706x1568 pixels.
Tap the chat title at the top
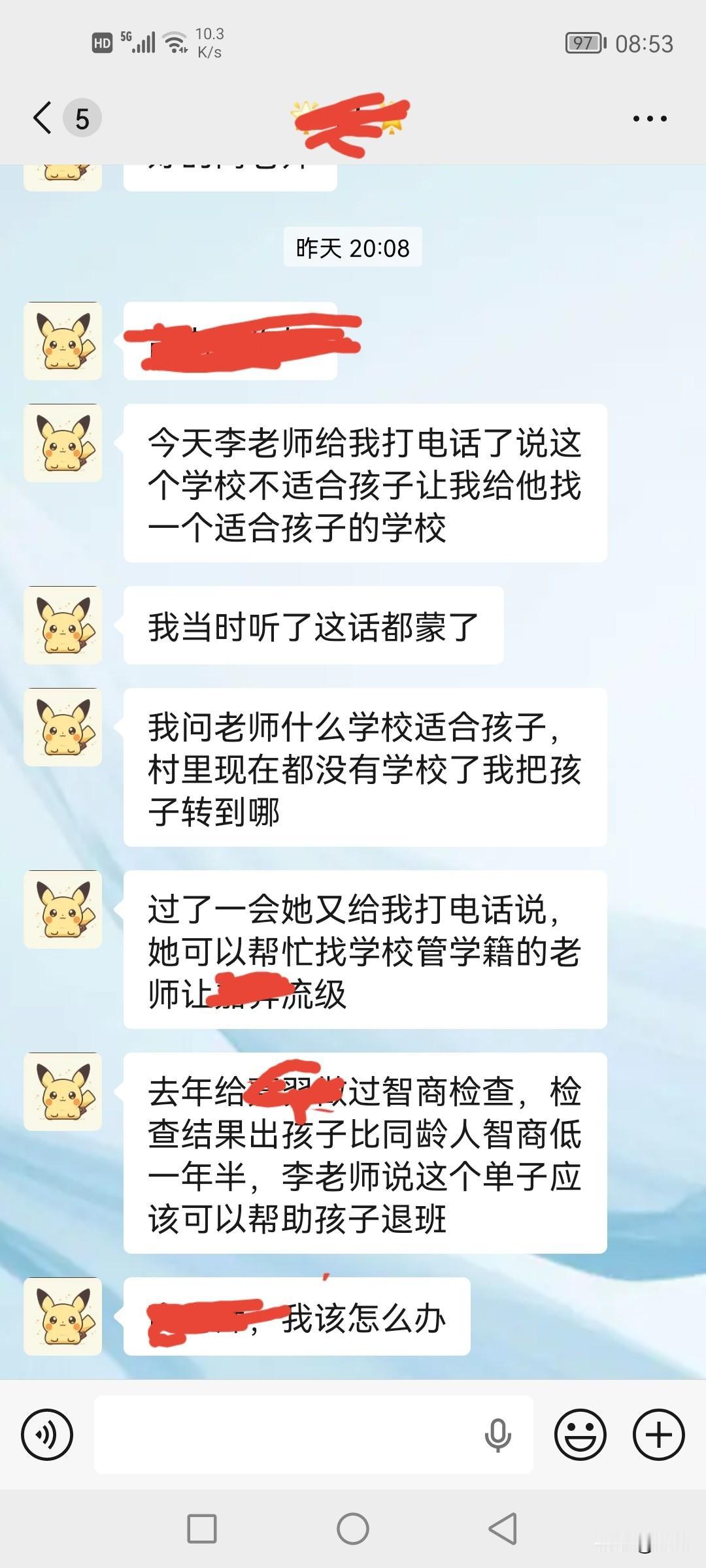pyautogui.click(x=353, y=118)
